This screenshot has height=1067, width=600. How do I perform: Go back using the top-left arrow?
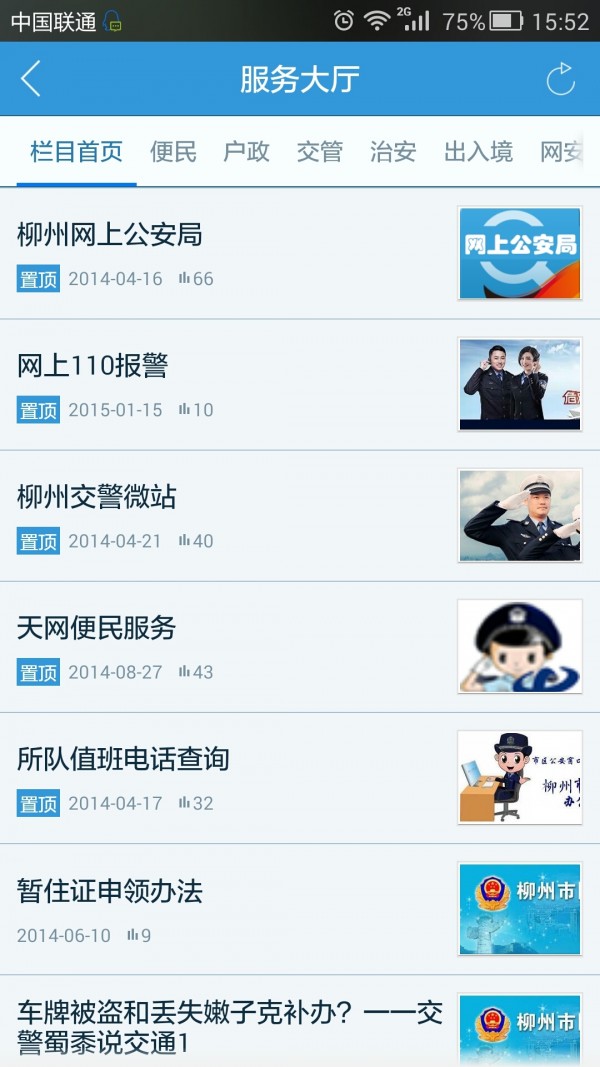tap(31, 79)
